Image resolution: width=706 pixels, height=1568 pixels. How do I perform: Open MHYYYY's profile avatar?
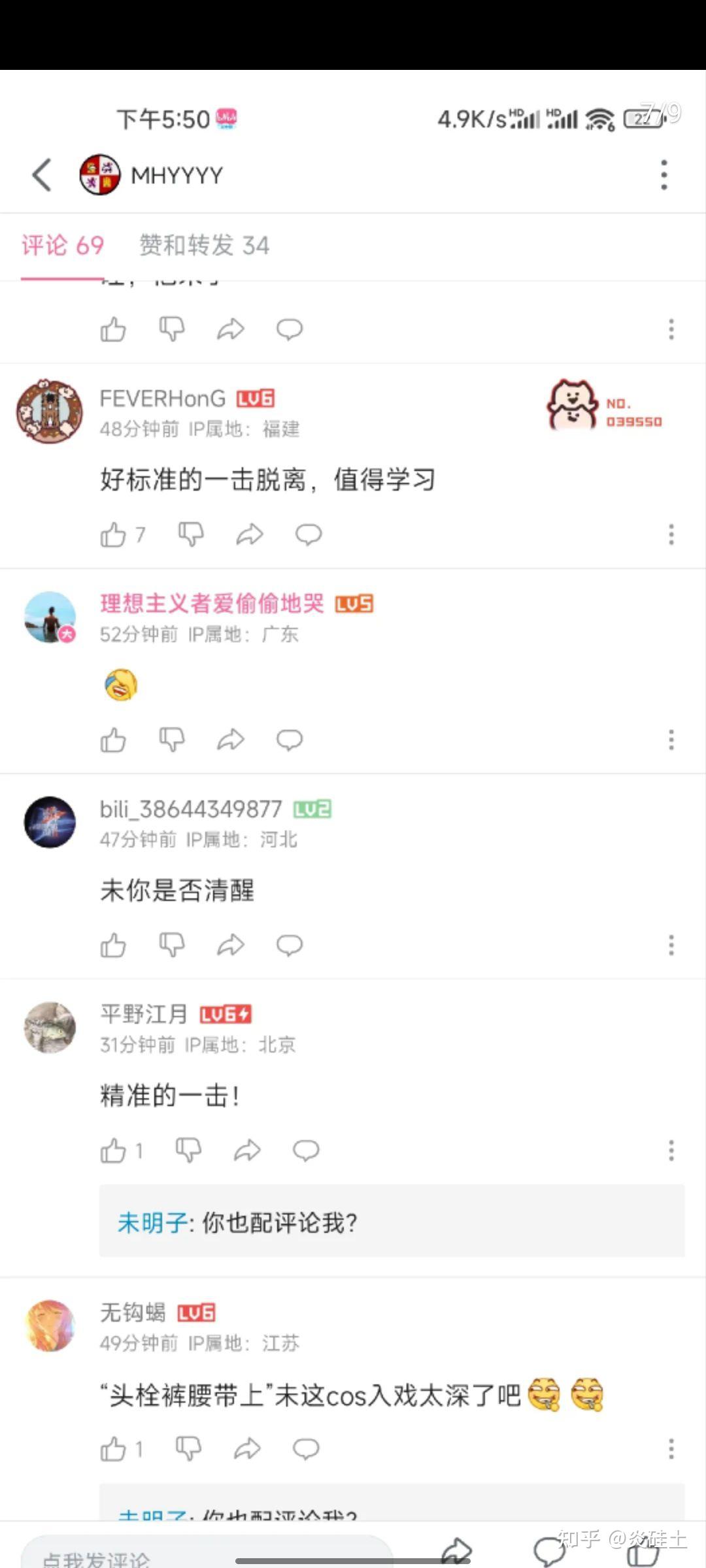99,175
